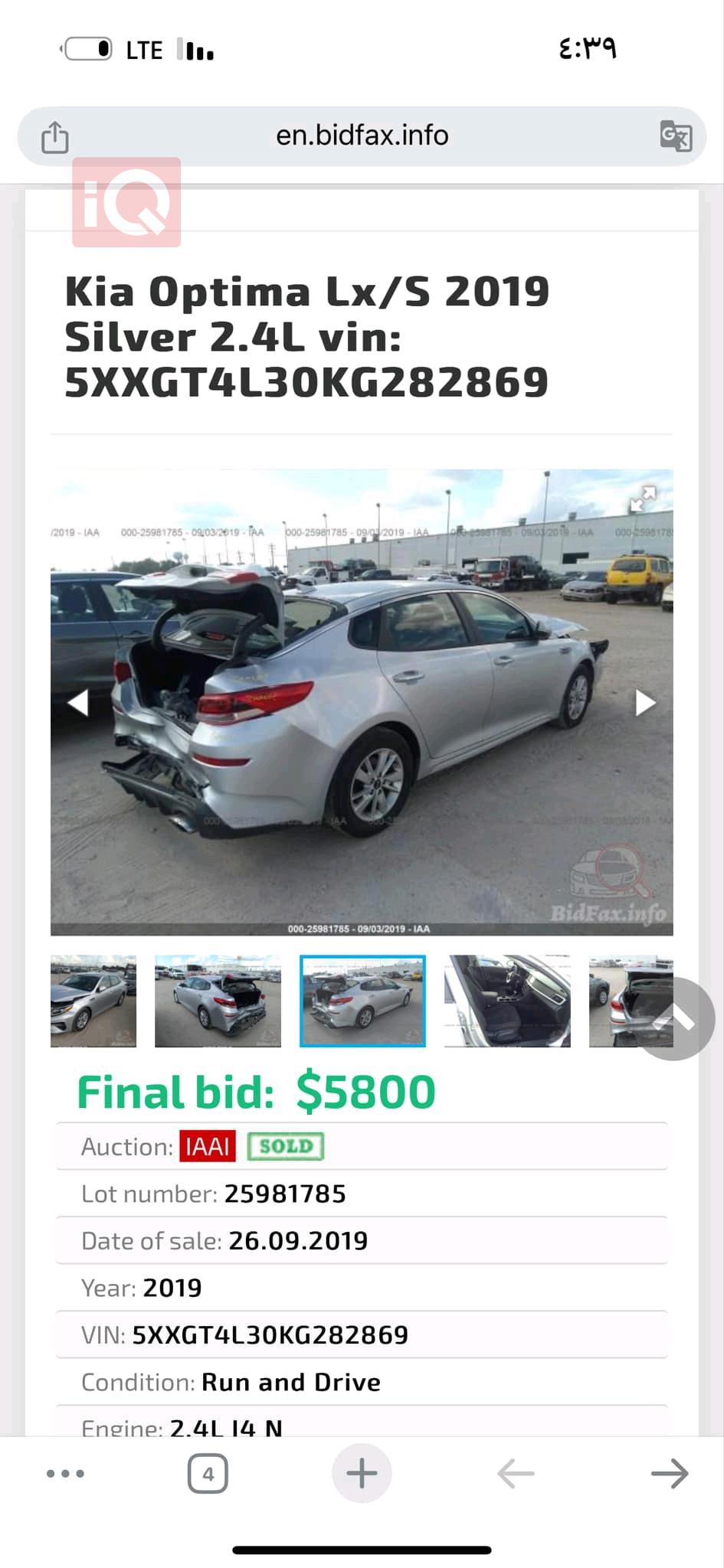The height and width of the screenshot is (1568, 724).
Task: Open the IAAI auction link
Action: click(x=208, y=1146)
